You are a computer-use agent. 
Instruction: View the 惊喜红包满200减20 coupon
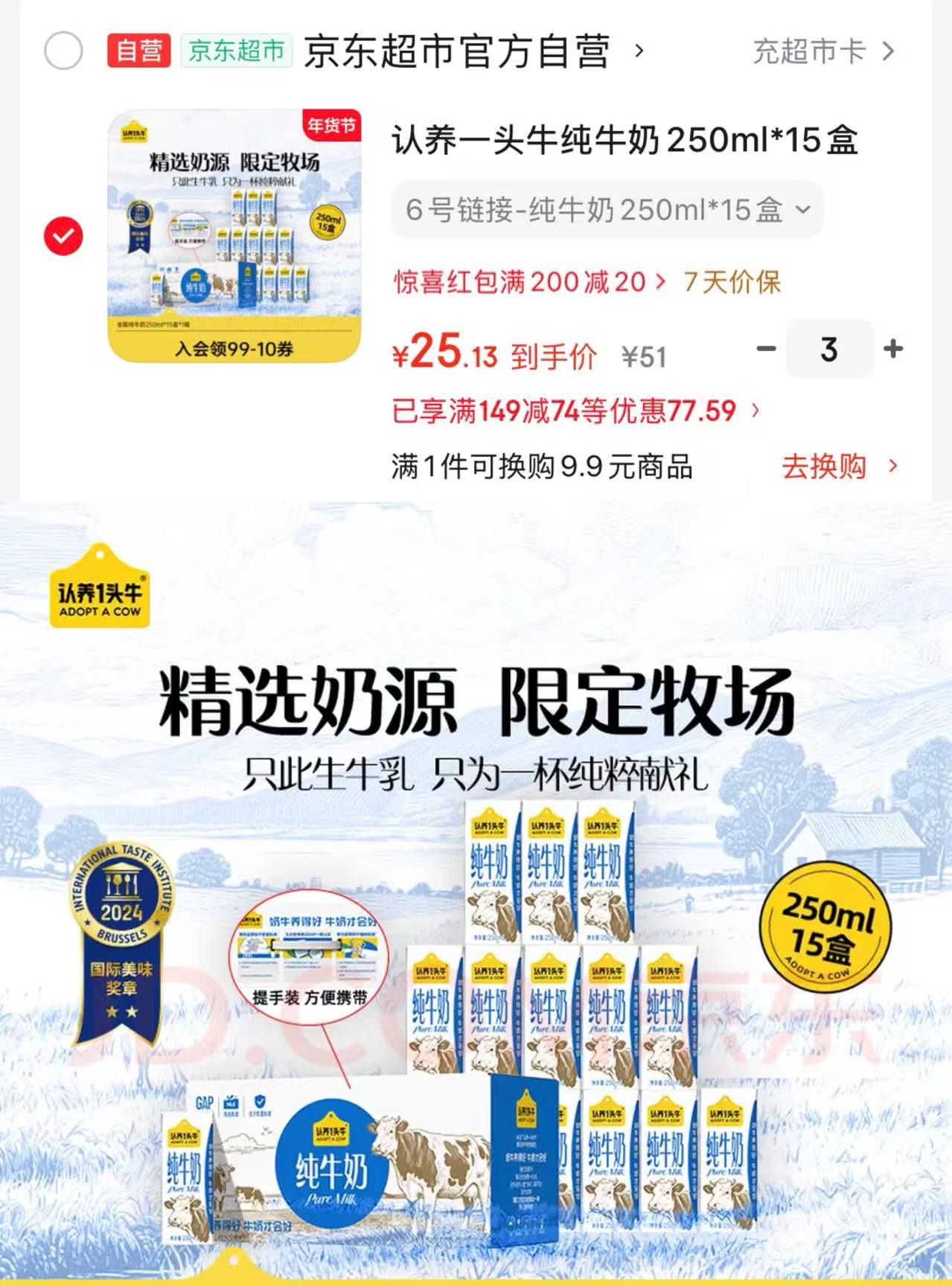[529, 282]
